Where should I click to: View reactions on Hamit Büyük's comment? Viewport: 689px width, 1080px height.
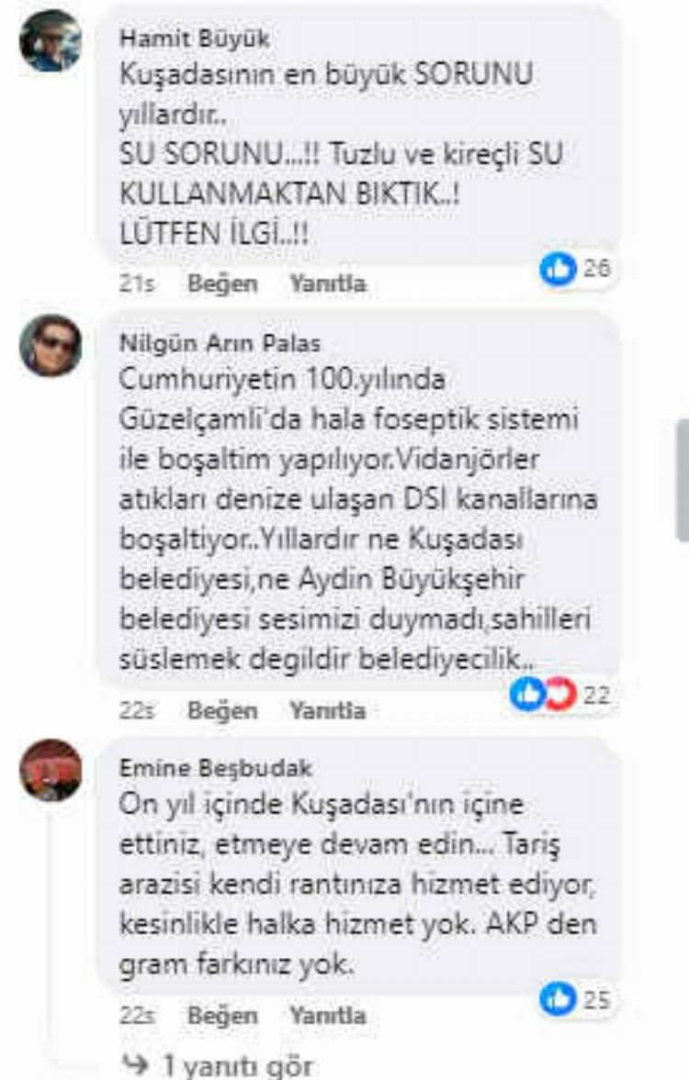click(575, 268)
